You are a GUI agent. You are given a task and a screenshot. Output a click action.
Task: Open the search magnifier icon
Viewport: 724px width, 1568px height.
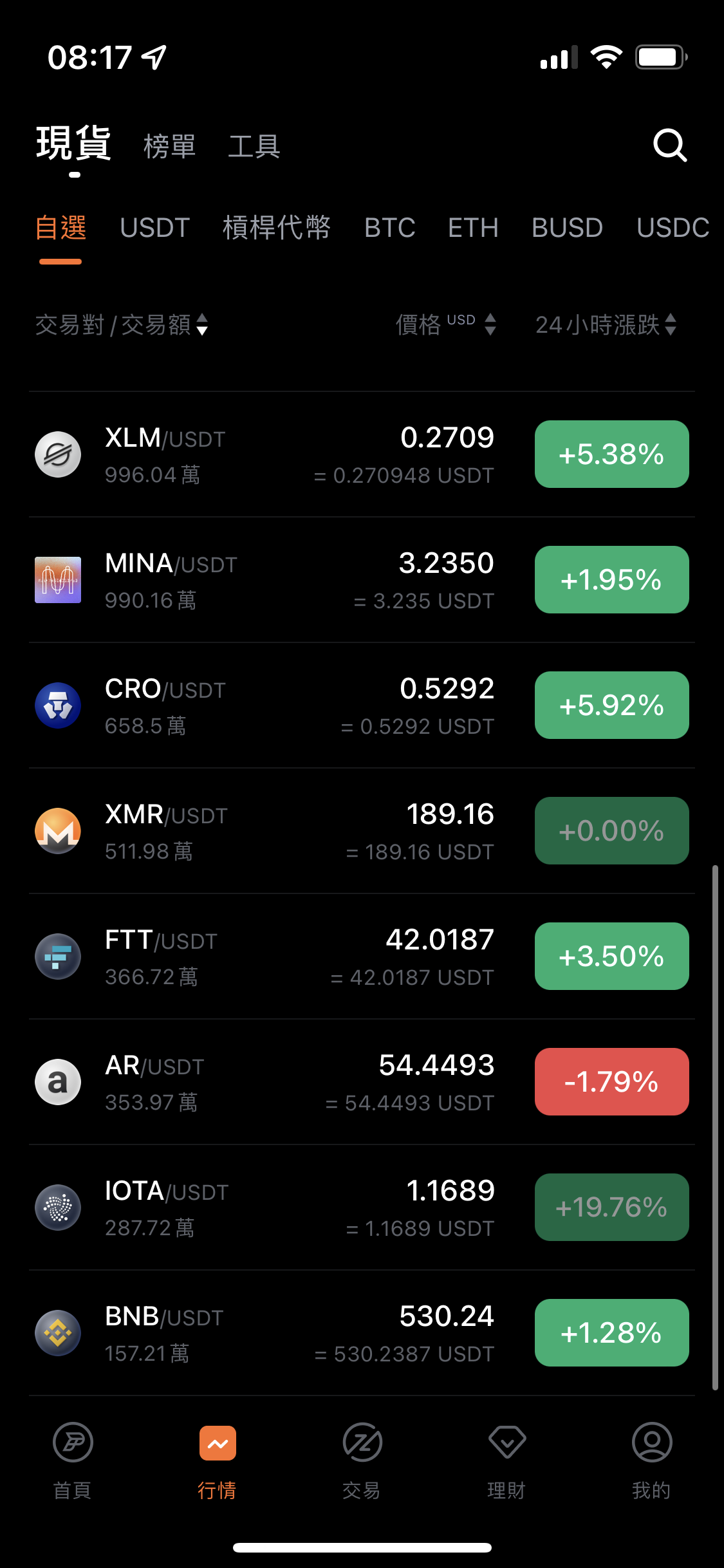(x=670, y=145)
